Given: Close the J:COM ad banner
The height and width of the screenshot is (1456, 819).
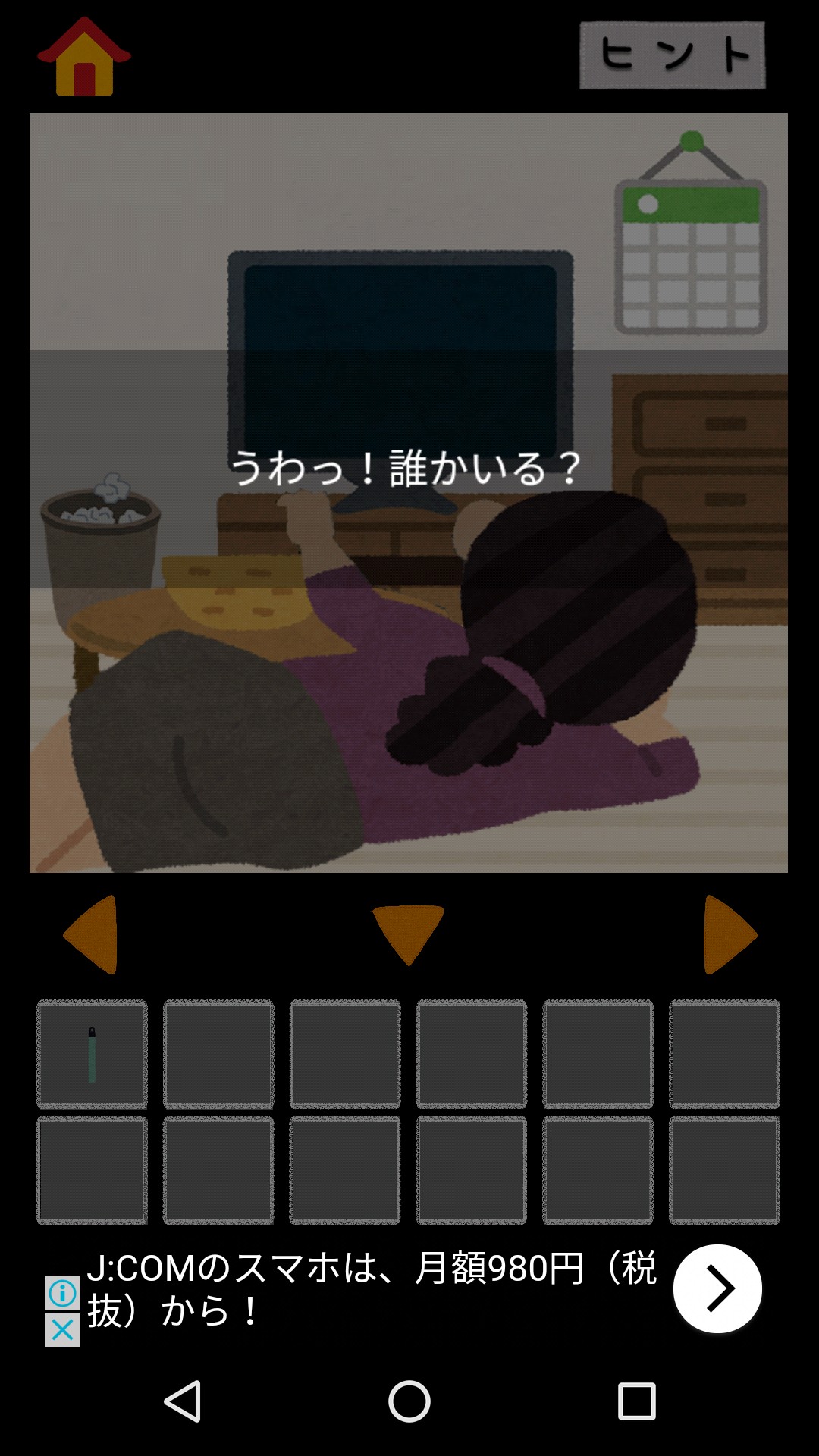Looking at the screenshot, I should (62, 1329).
